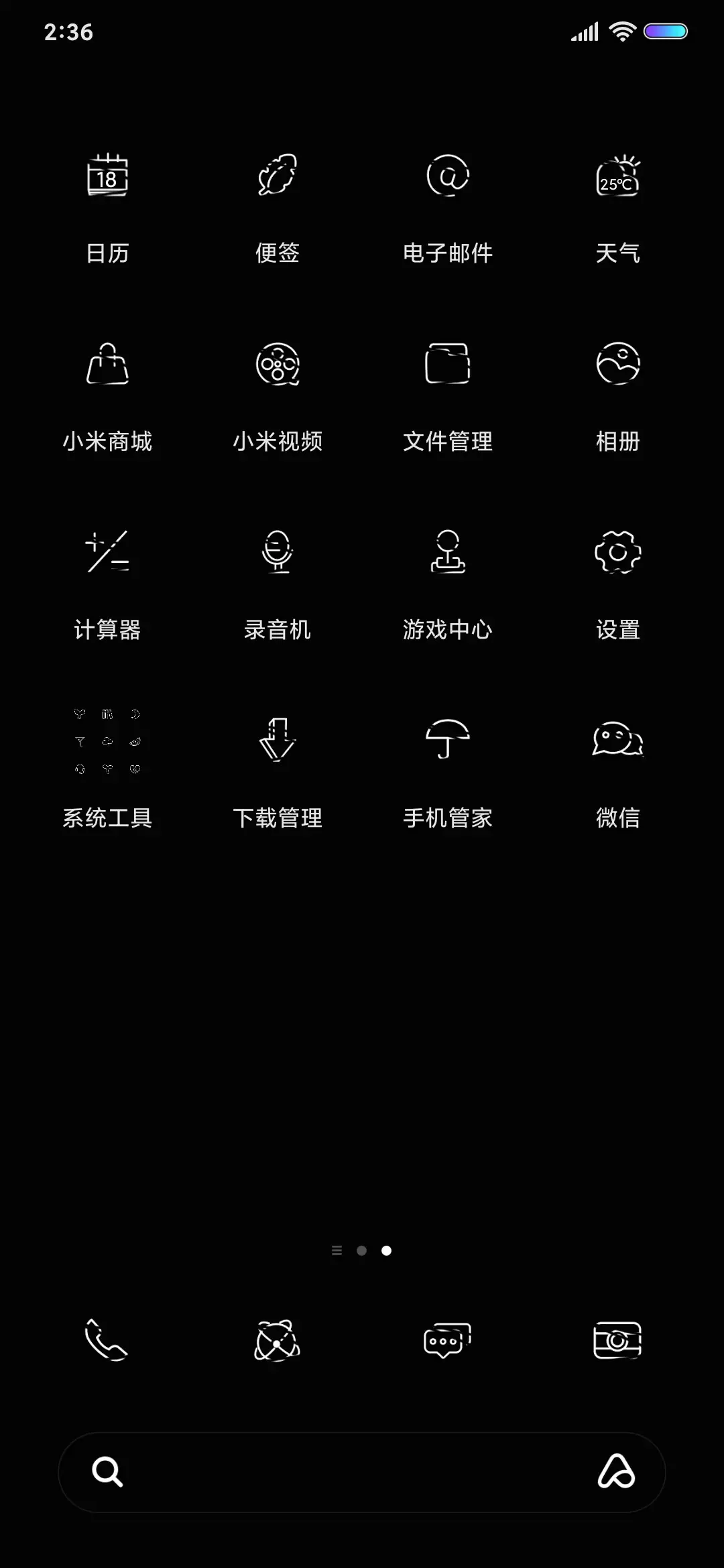Open 手机管家 (Phone Manager)
The height and width of the screenshot is (1568, 724).
coord(448,742)
